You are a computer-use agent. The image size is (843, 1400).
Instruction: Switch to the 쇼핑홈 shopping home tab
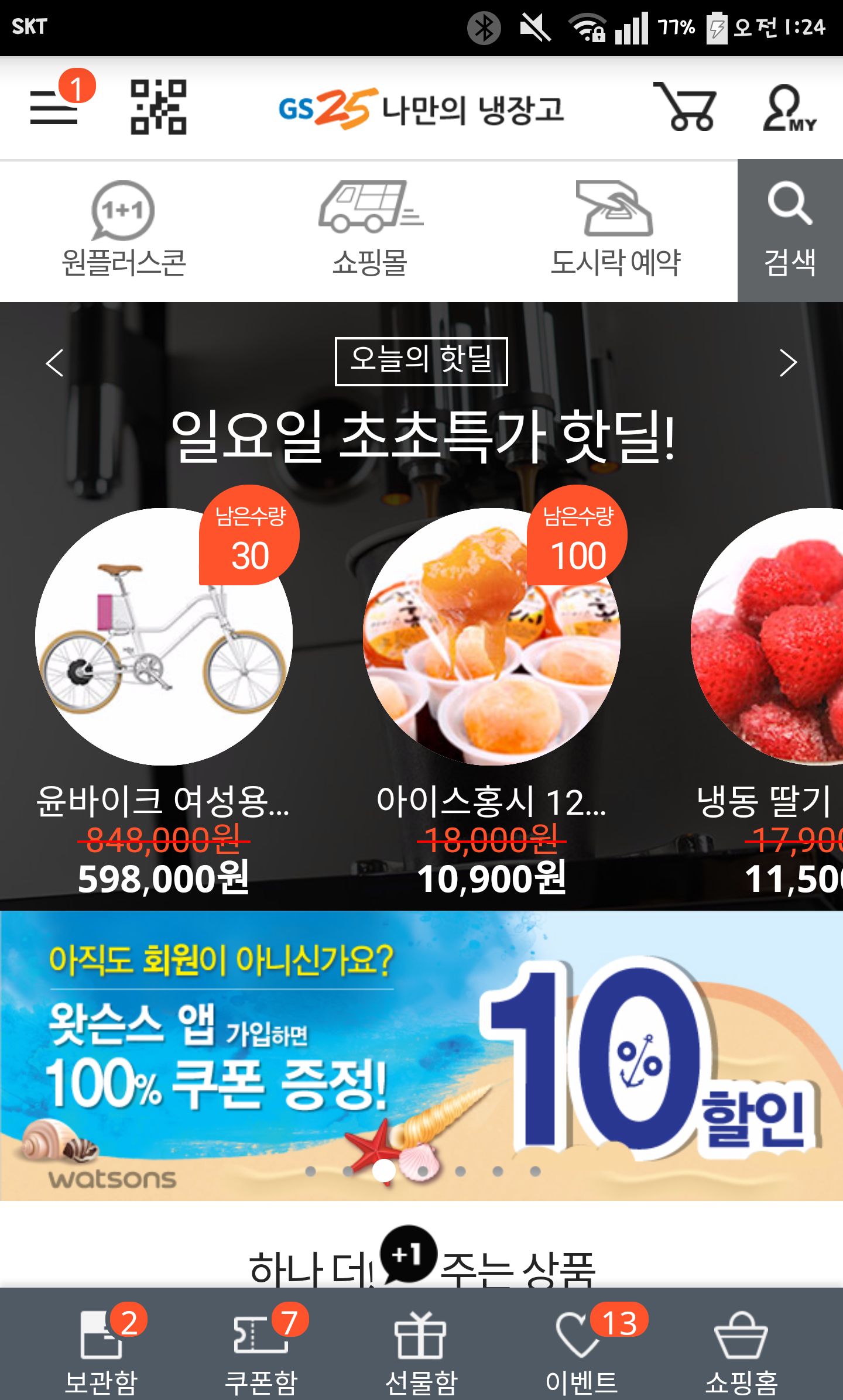741,1351
